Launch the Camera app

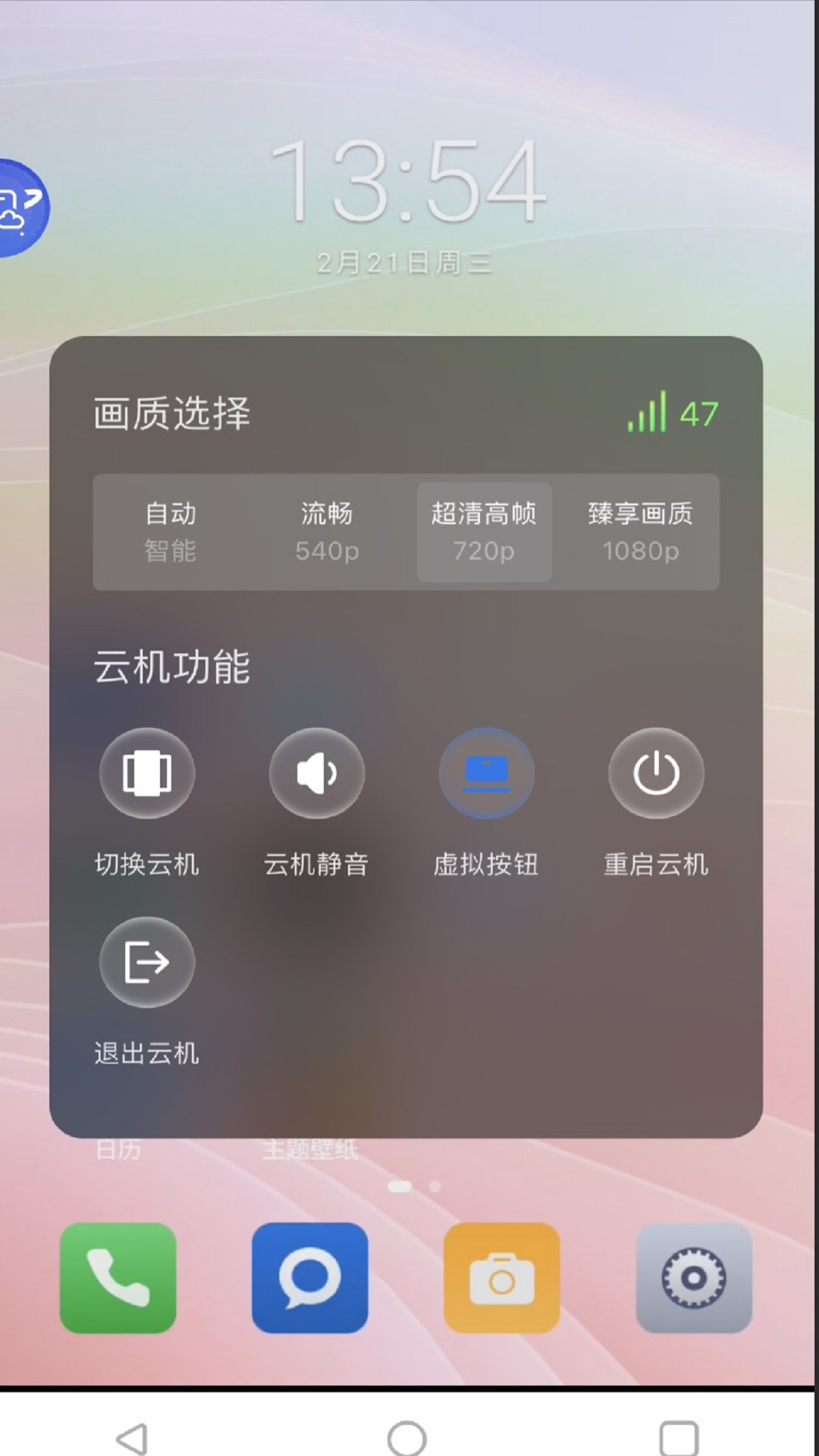501,1278
